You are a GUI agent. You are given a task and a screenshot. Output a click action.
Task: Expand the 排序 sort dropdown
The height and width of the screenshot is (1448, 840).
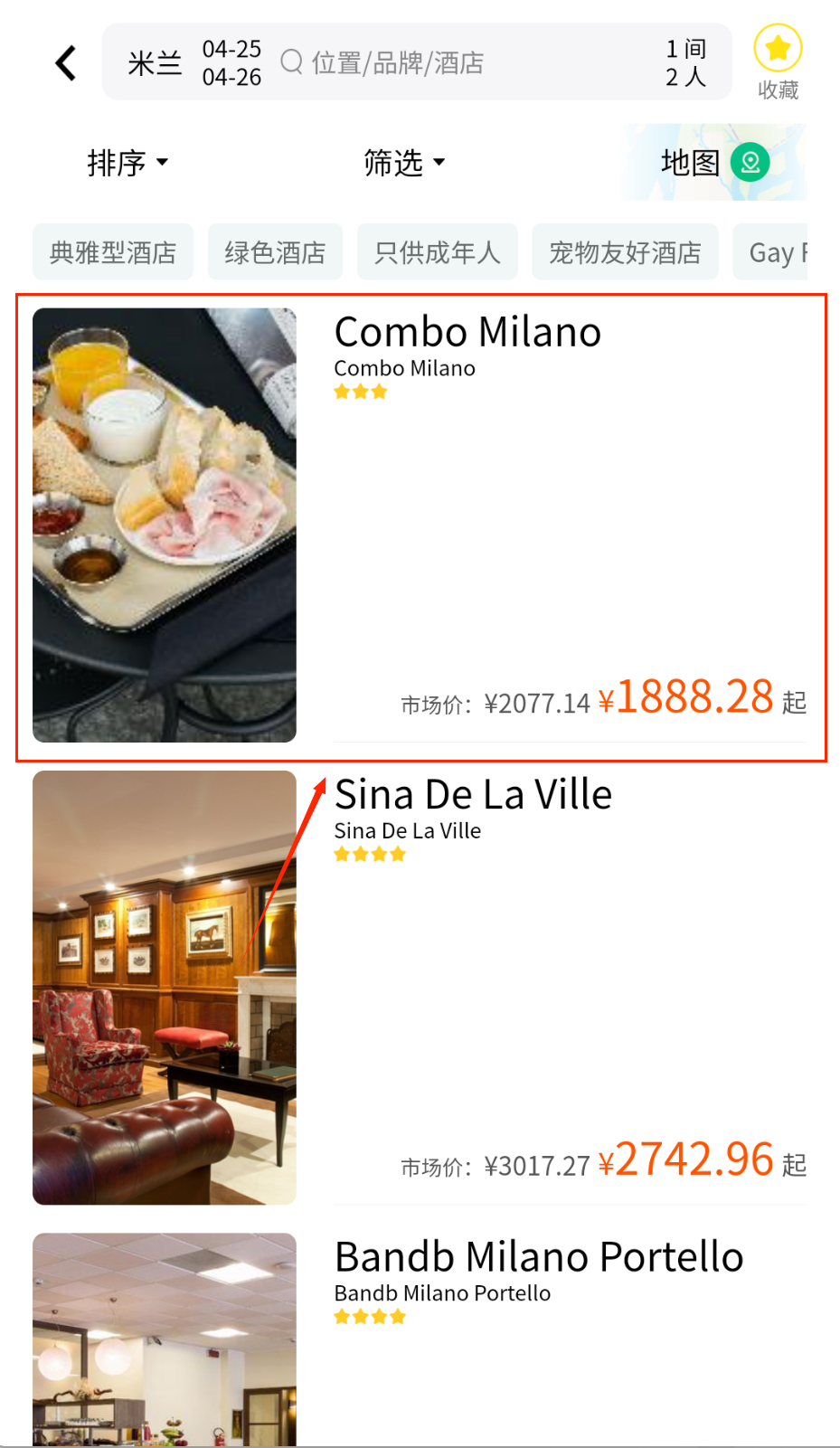click(127, 163)
